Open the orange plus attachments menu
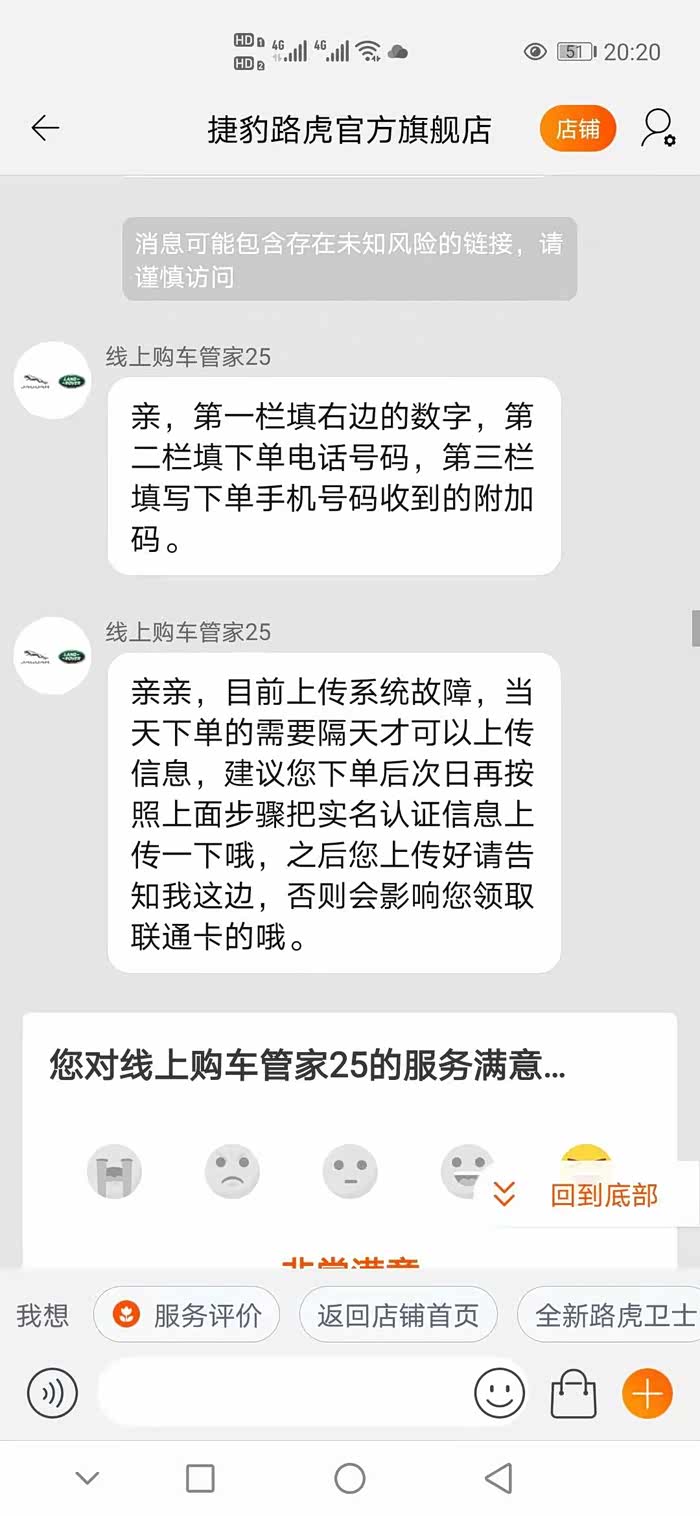 click(647, 1393)
